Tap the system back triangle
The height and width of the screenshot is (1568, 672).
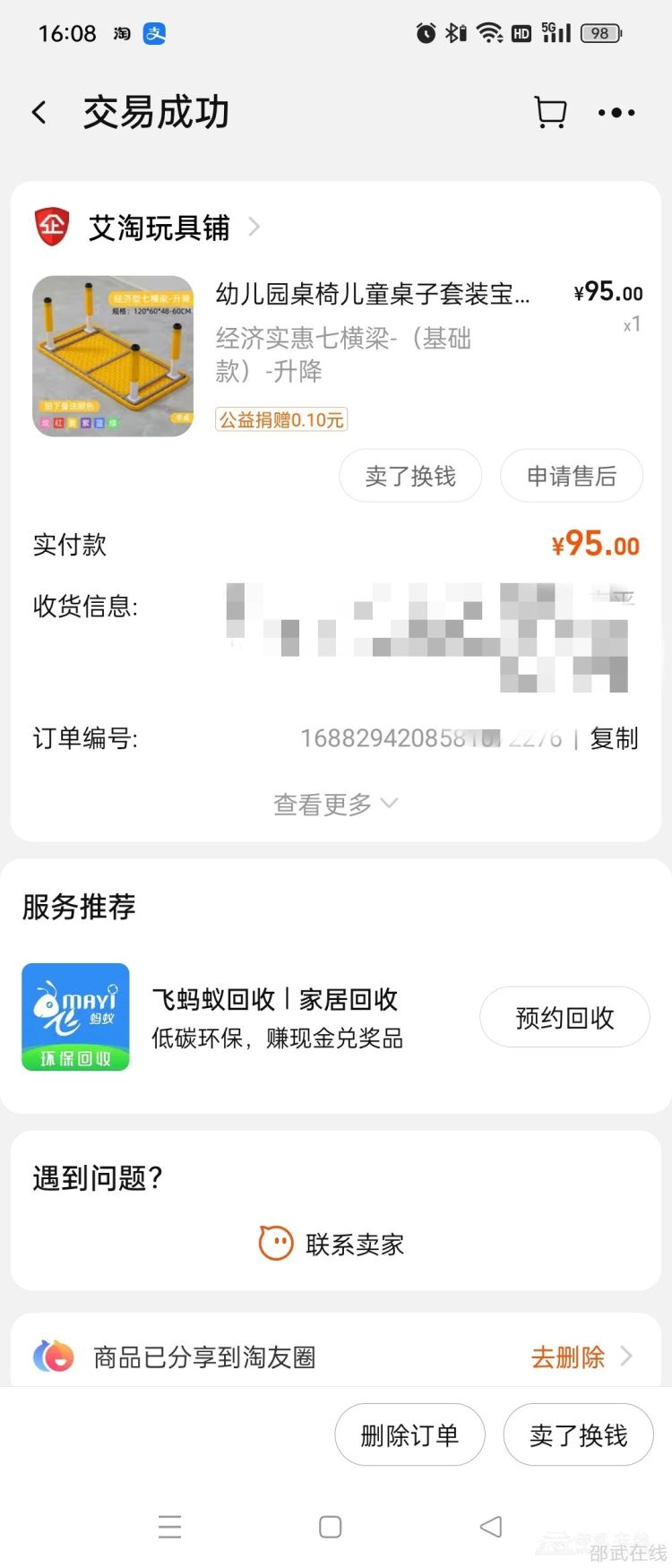(491, 1527)
